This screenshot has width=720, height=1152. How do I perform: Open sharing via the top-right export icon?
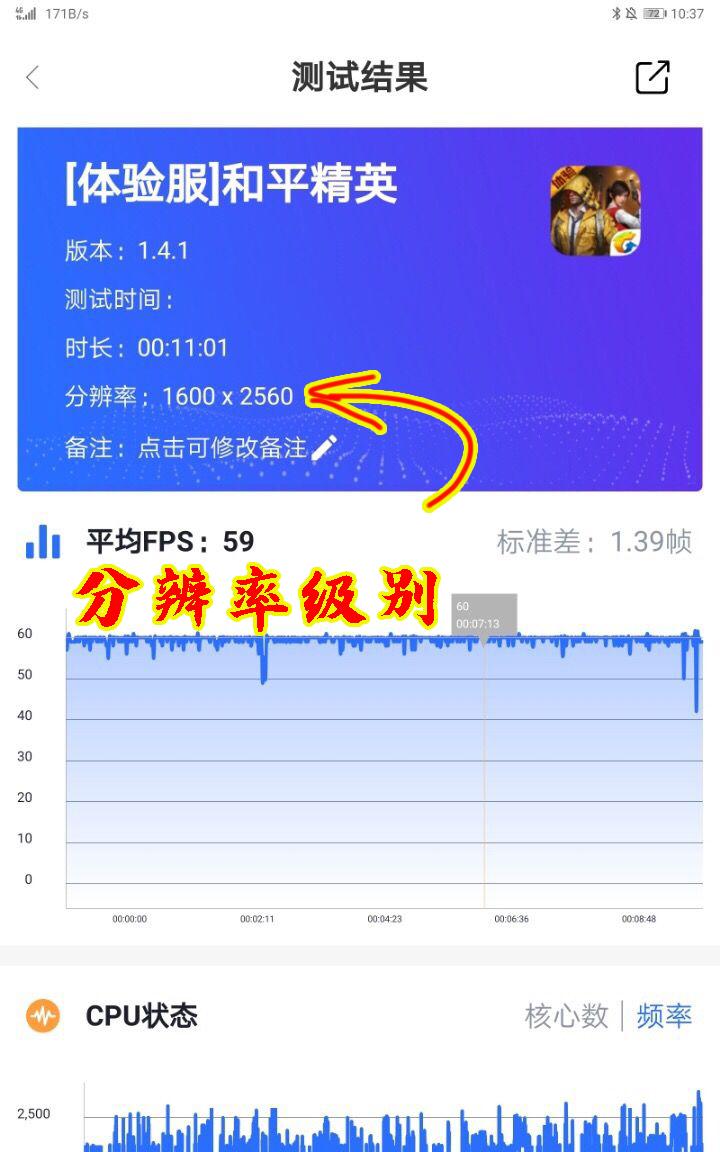[x=651, y=77]
